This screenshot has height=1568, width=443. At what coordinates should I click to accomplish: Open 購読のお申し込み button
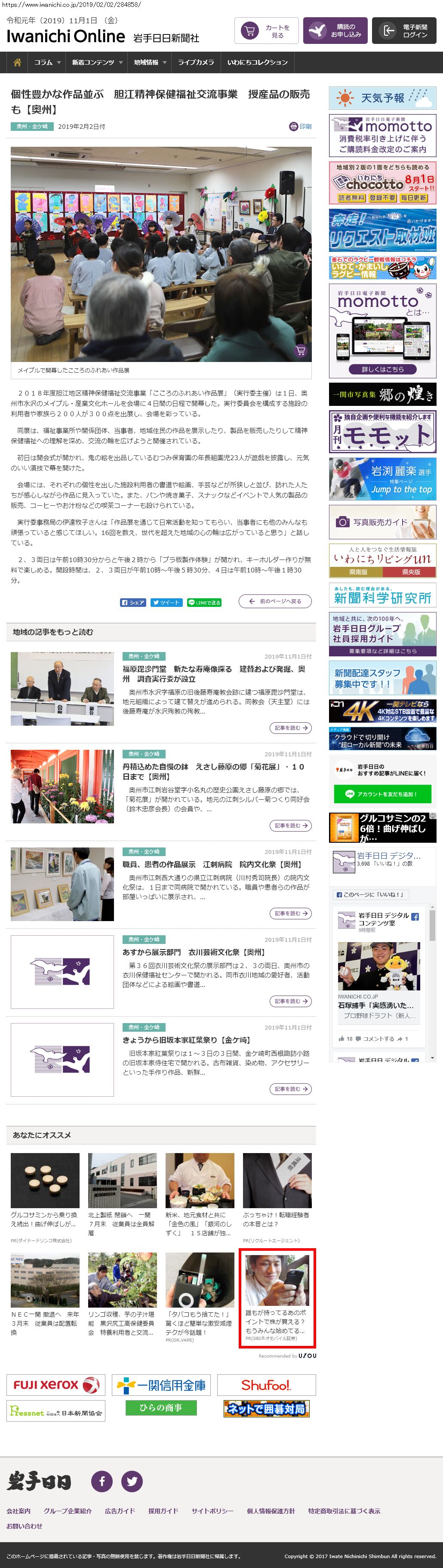(335, 31)
